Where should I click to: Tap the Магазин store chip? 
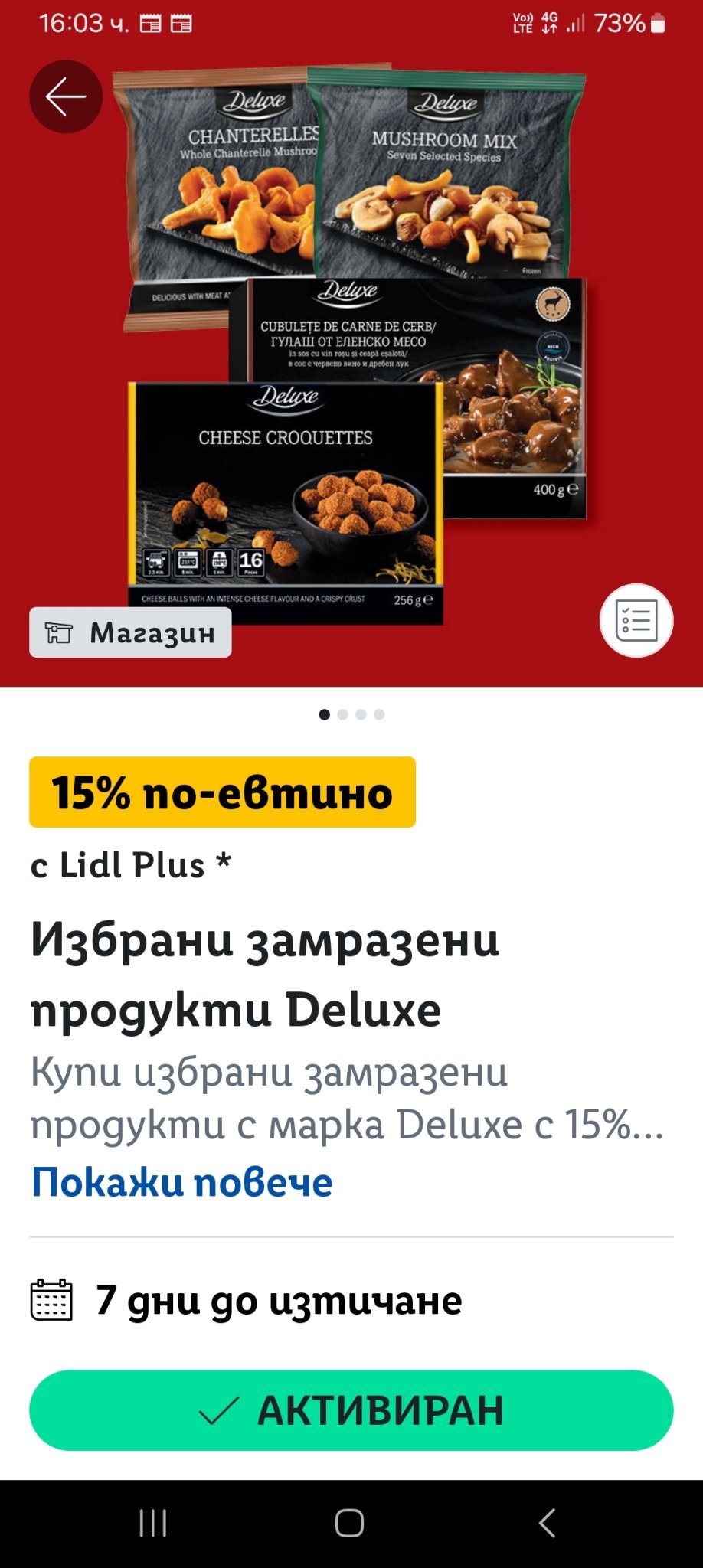coord(130,632)
